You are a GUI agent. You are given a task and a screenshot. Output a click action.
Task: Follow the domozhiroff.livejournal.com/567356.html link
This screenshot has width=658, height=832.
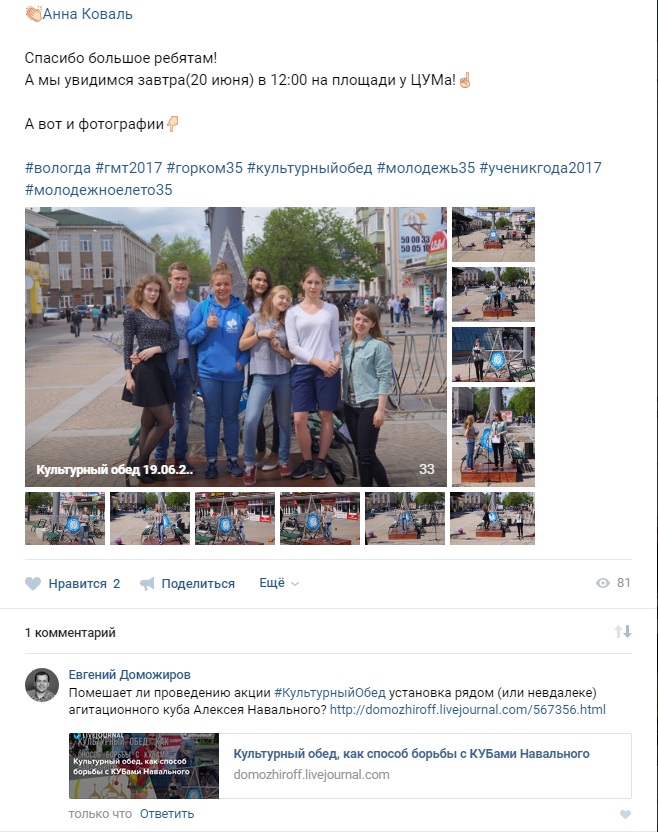pyautogui.click(x=467, y=710)
